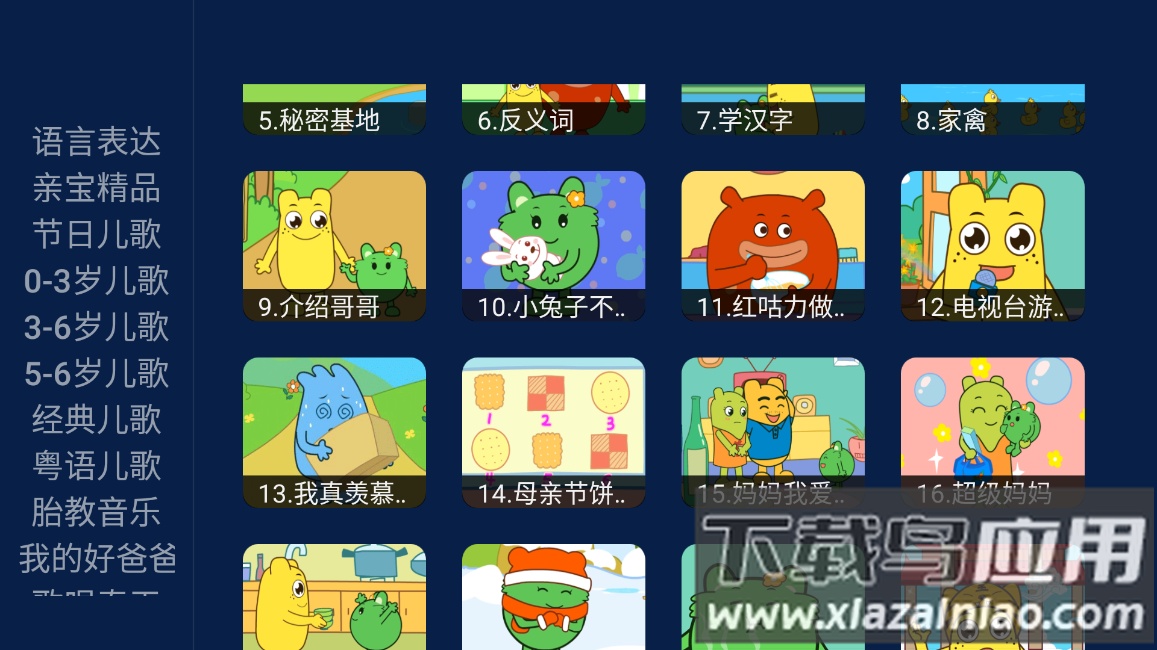Viewport: 1157px width, 650px height.
Task: Open 经典儿歌 category
Action: pos(96,419)
